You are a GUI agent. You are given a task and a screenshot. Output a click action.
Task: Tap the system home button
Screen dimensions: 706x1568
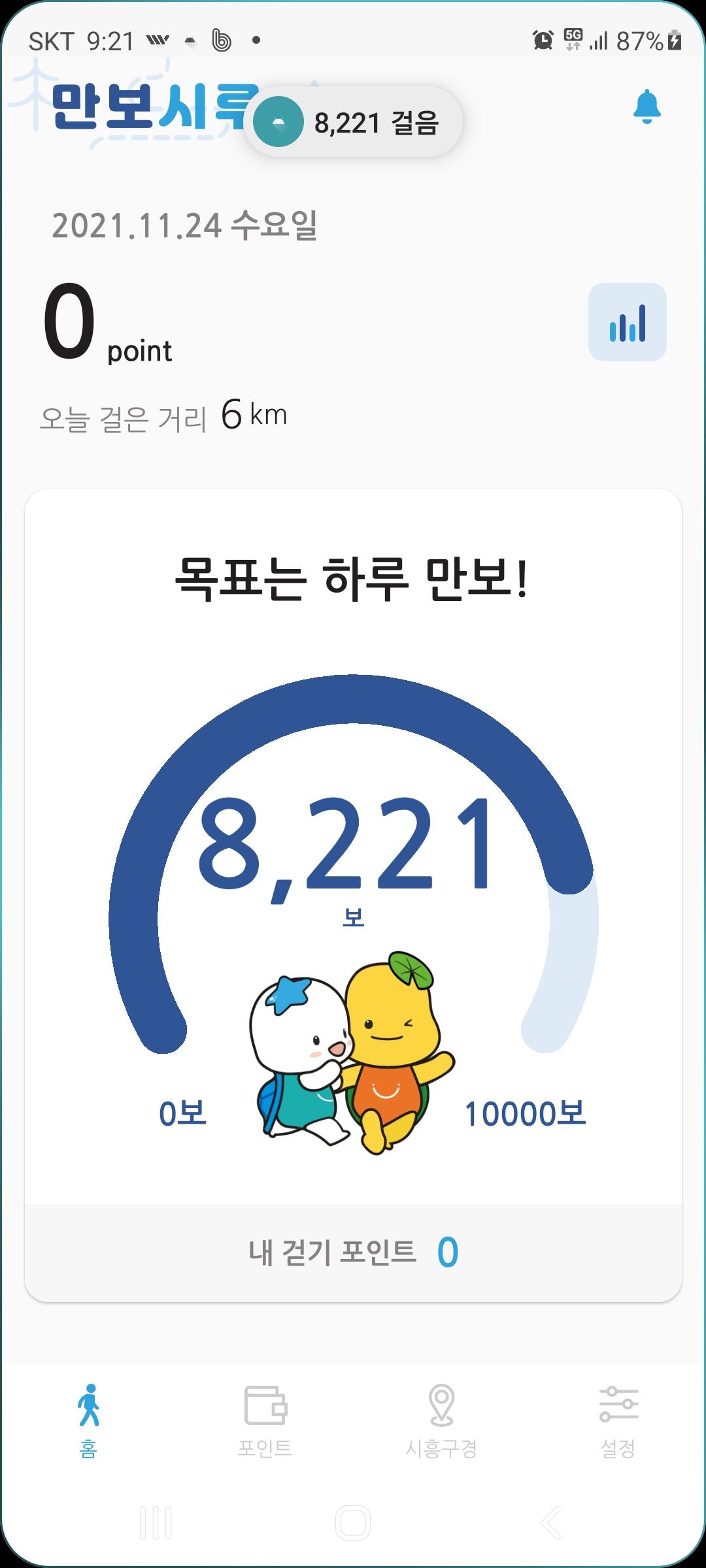point(353,1522)
